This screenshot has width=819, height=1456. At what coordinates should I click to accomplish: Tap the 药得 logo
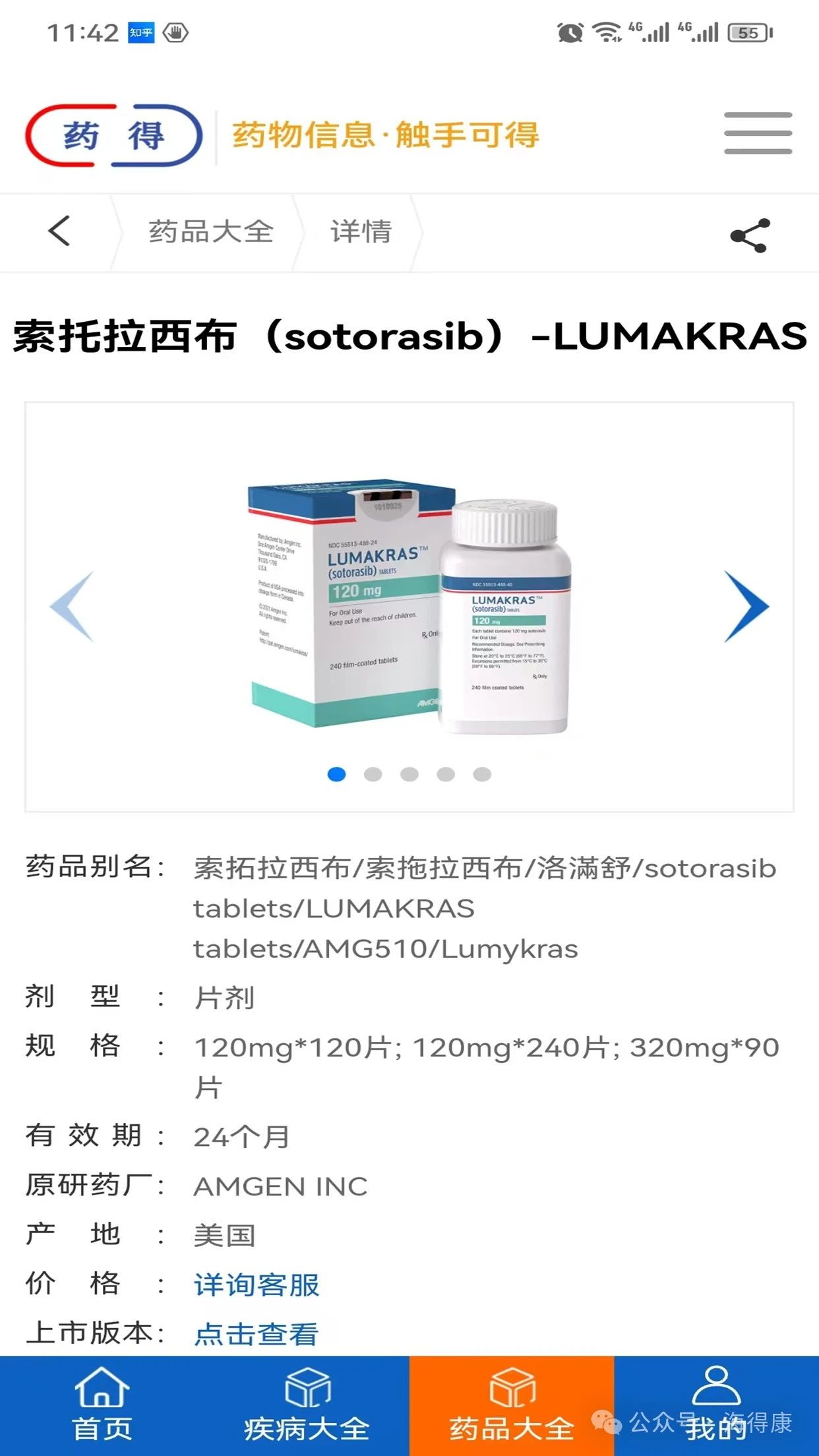pos(113,135)
